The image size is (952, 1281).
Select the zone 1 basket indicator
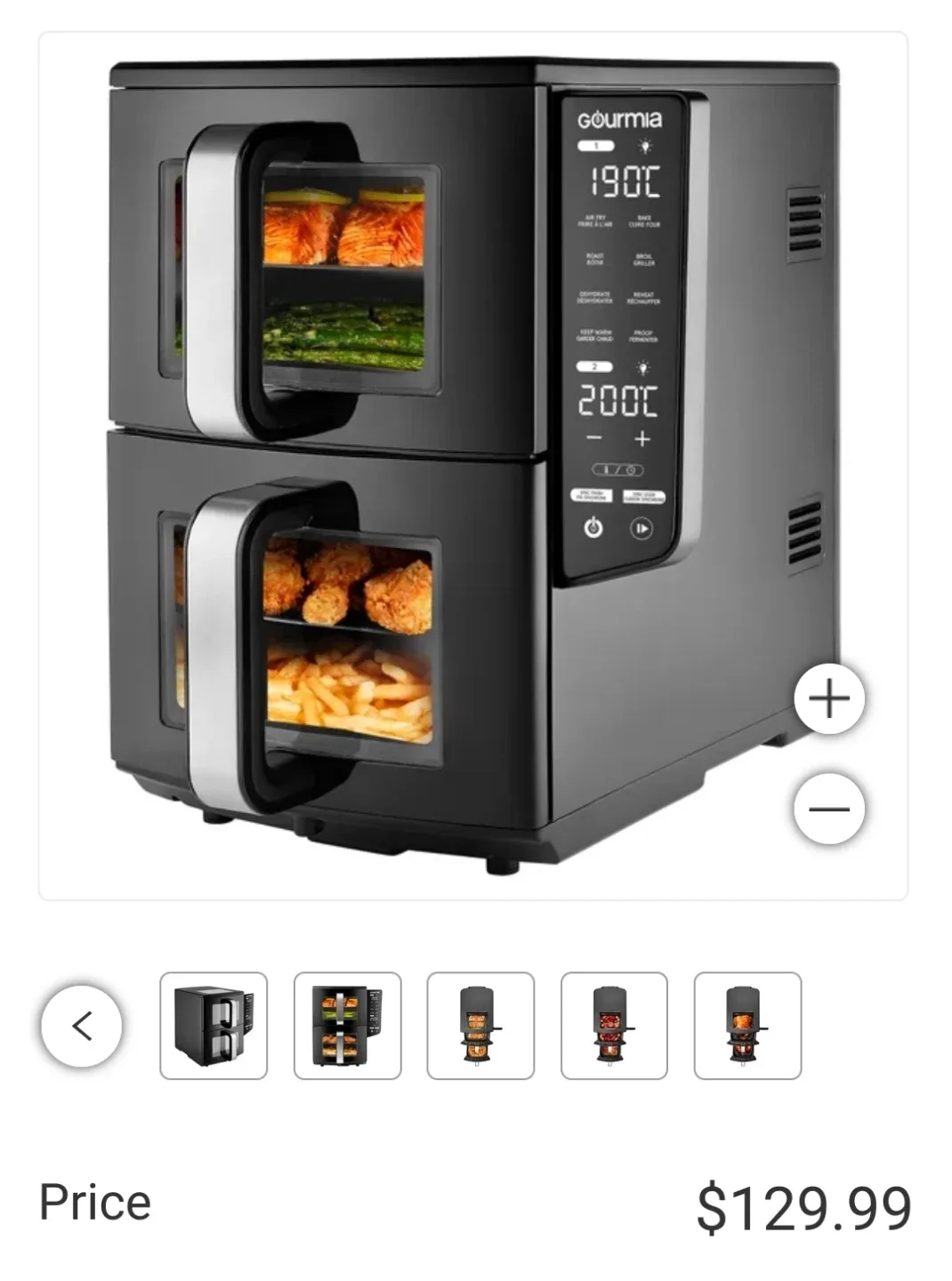(x=595, y=144)
